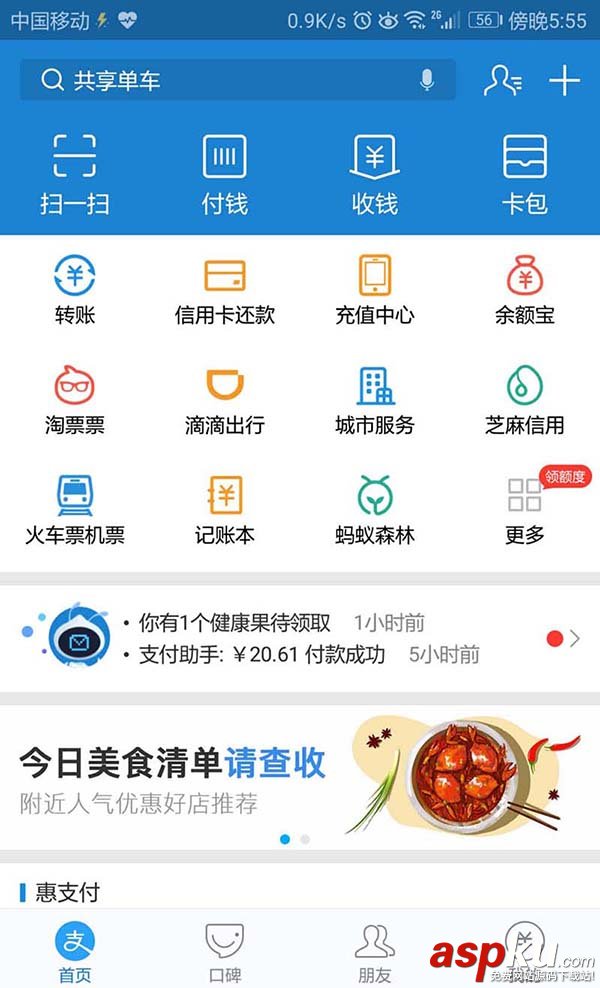Screen dimensions: 600x988
Task: Open the 健康果 notification messages row
Action: (x=300, y=638)
